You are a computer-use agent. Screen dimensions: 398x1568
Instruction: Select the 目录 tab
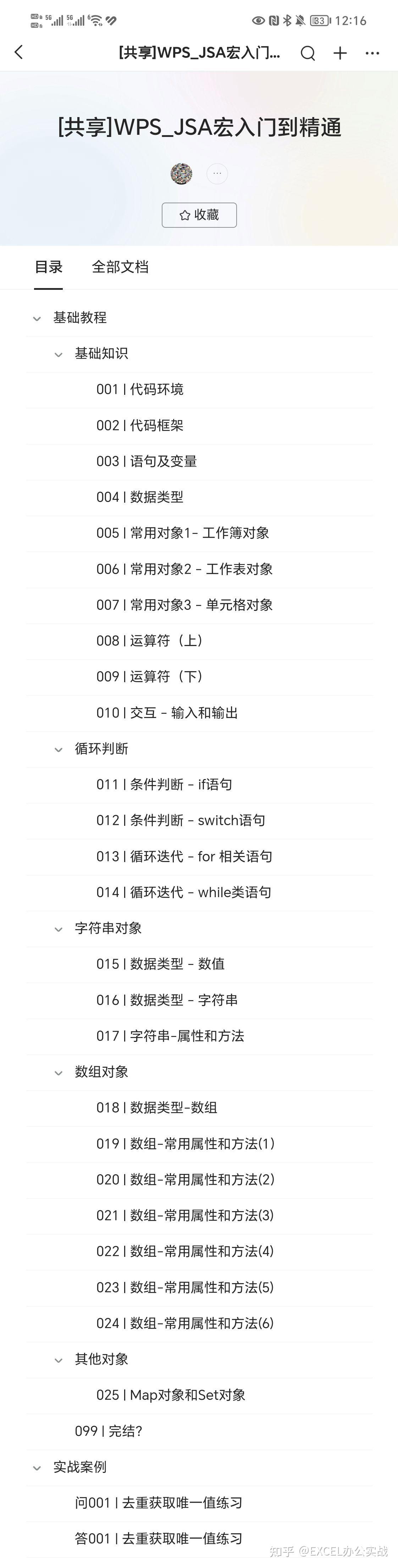coord(49,267)
